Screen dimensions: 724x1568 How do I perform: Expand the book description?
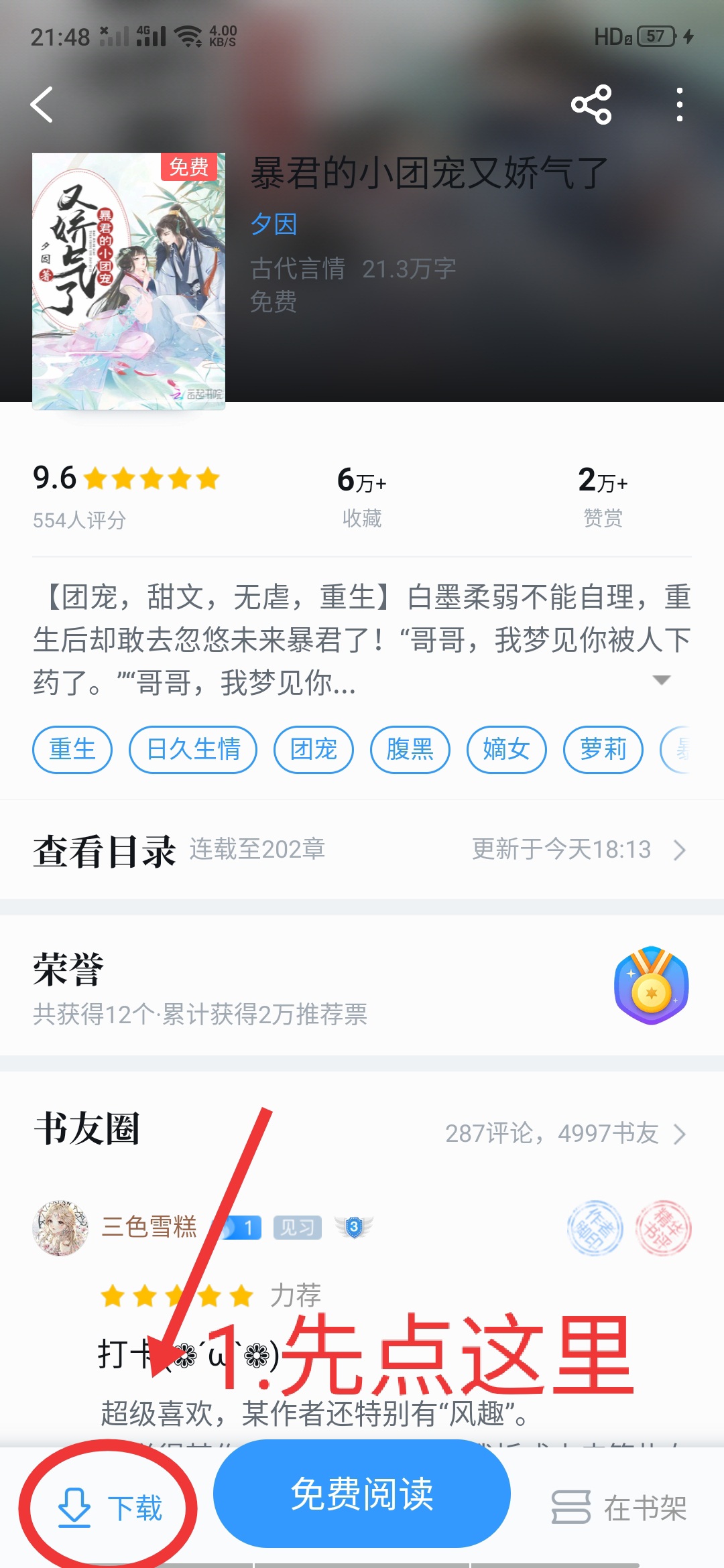point(661,681)
